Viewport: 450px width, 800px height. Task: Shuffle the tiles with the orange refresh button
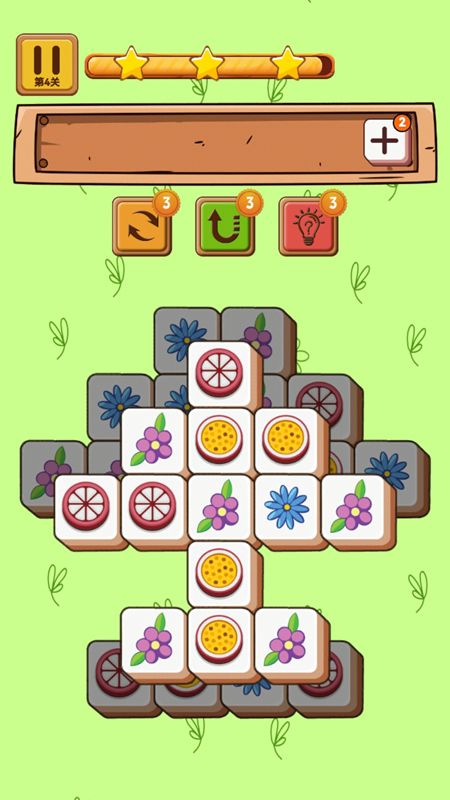[x=142, y=227]
